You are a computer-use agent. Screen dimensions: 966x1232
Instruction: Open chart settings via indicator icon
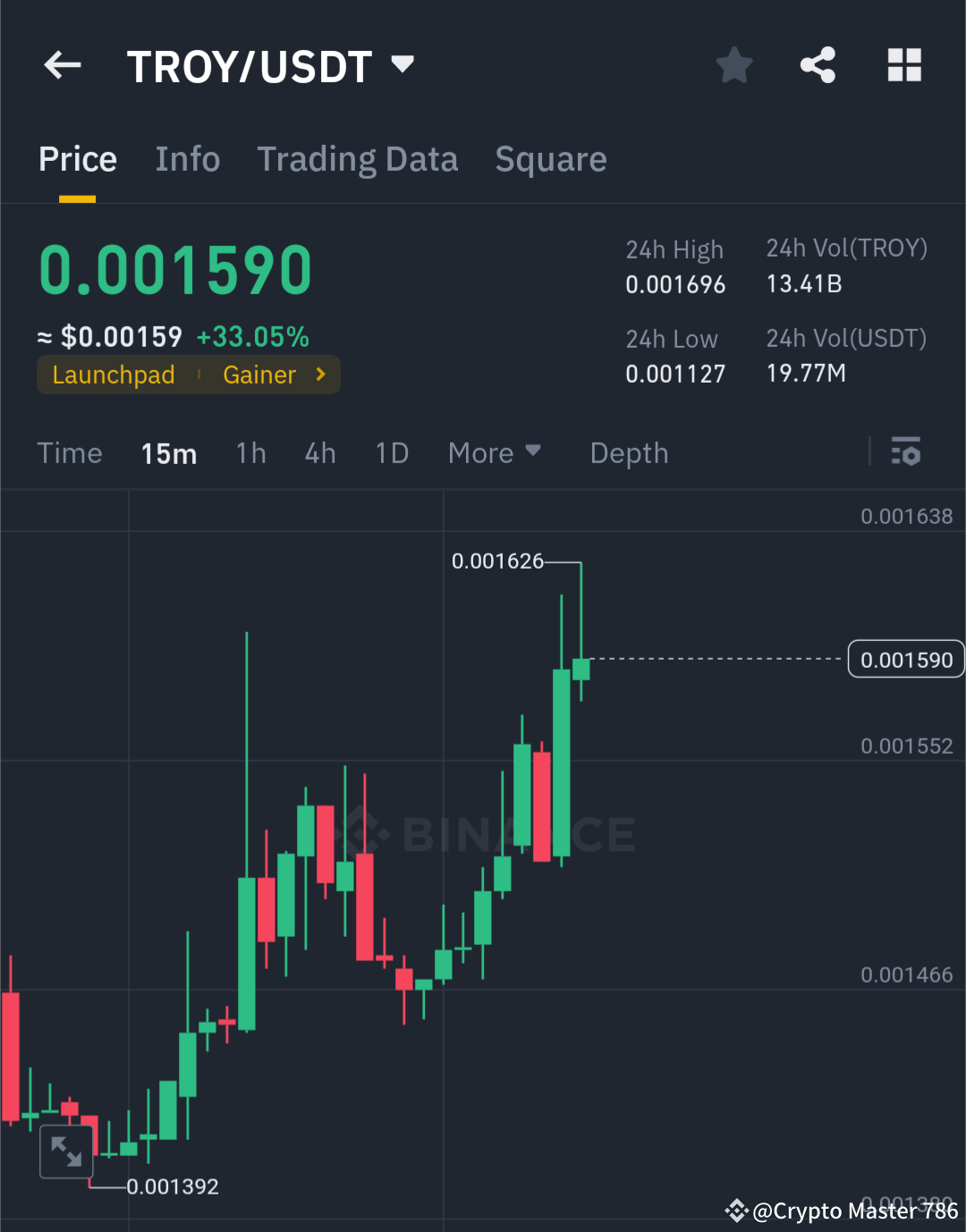pos(907,452)
